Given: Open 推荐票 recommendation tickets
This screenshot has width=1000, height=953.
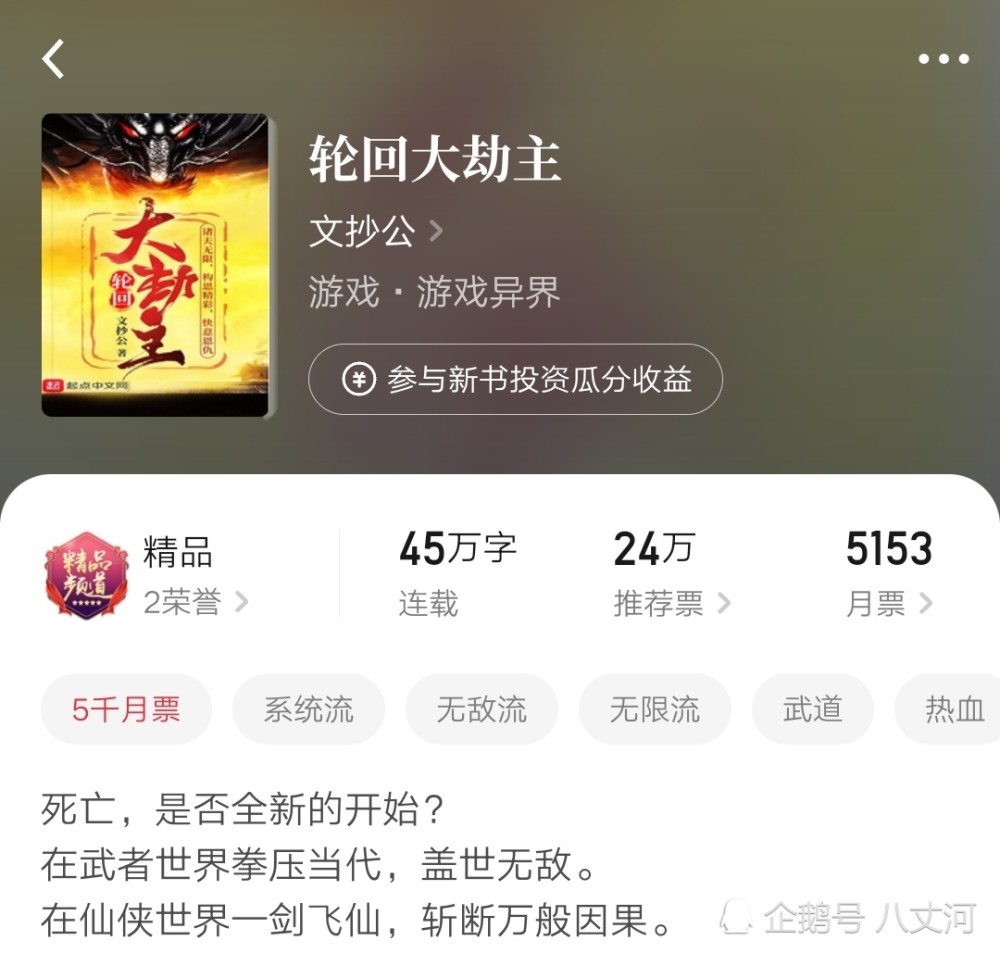Looking at the screenshot, I should 671,603.
